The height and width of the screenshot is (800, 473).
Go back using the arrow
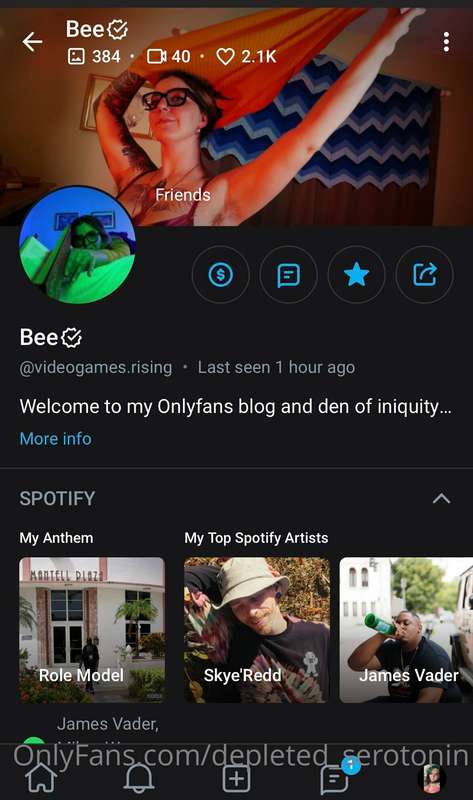coord(32,42)
